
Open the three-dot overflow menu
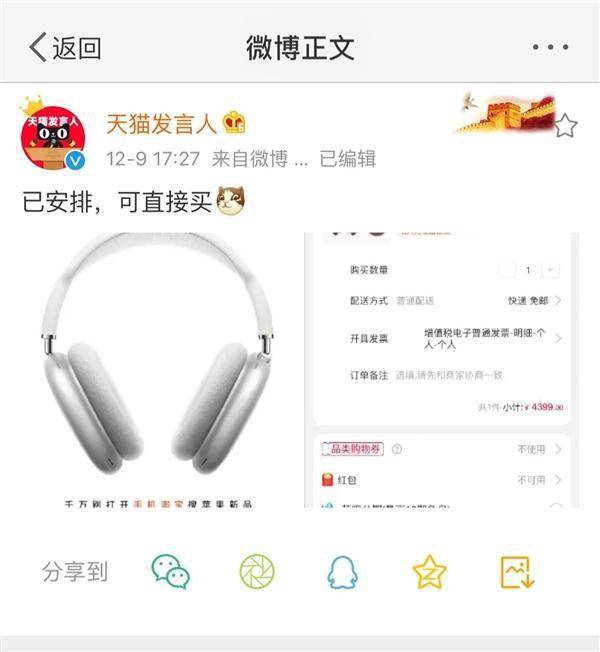click(550, 47)
